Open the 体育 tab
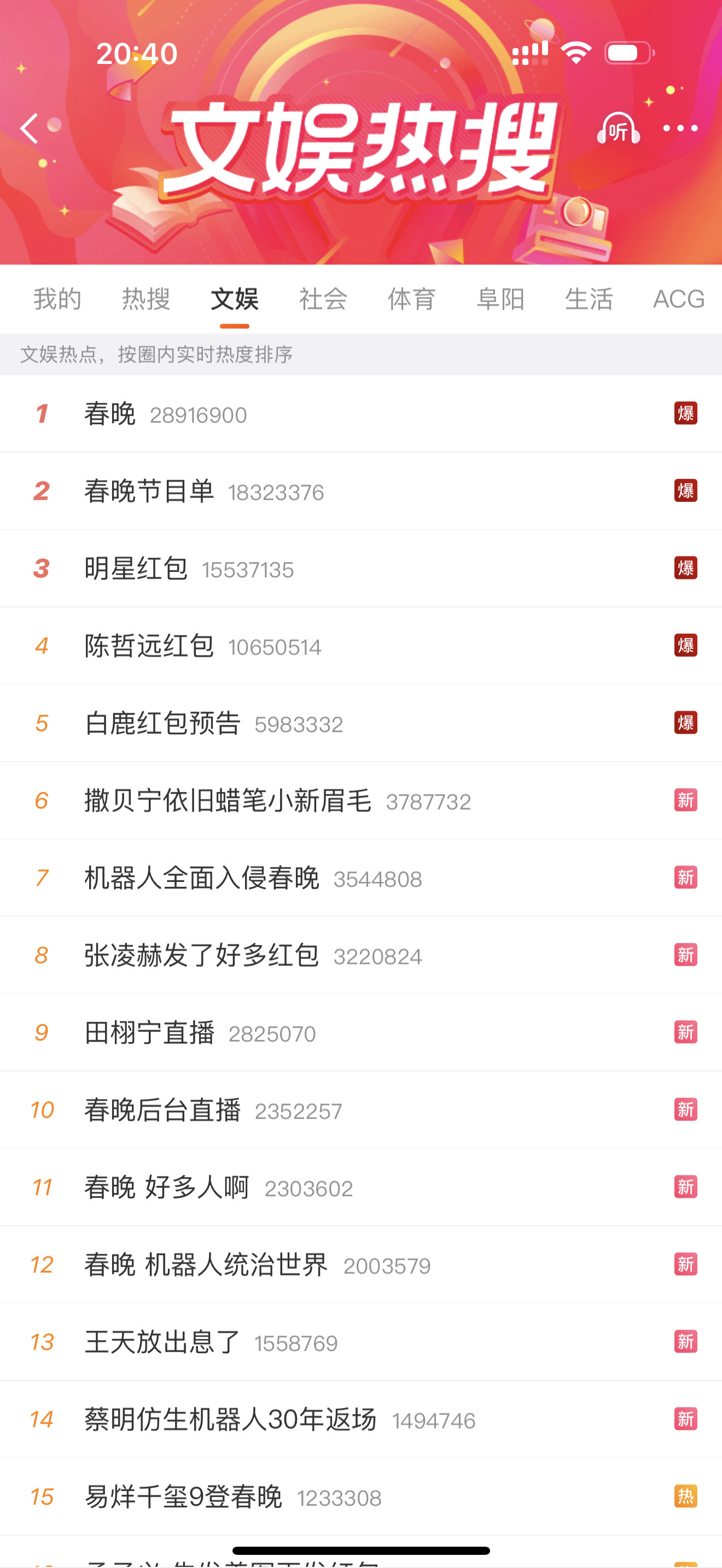This screenshot has height=1568, width=722. 412,299
